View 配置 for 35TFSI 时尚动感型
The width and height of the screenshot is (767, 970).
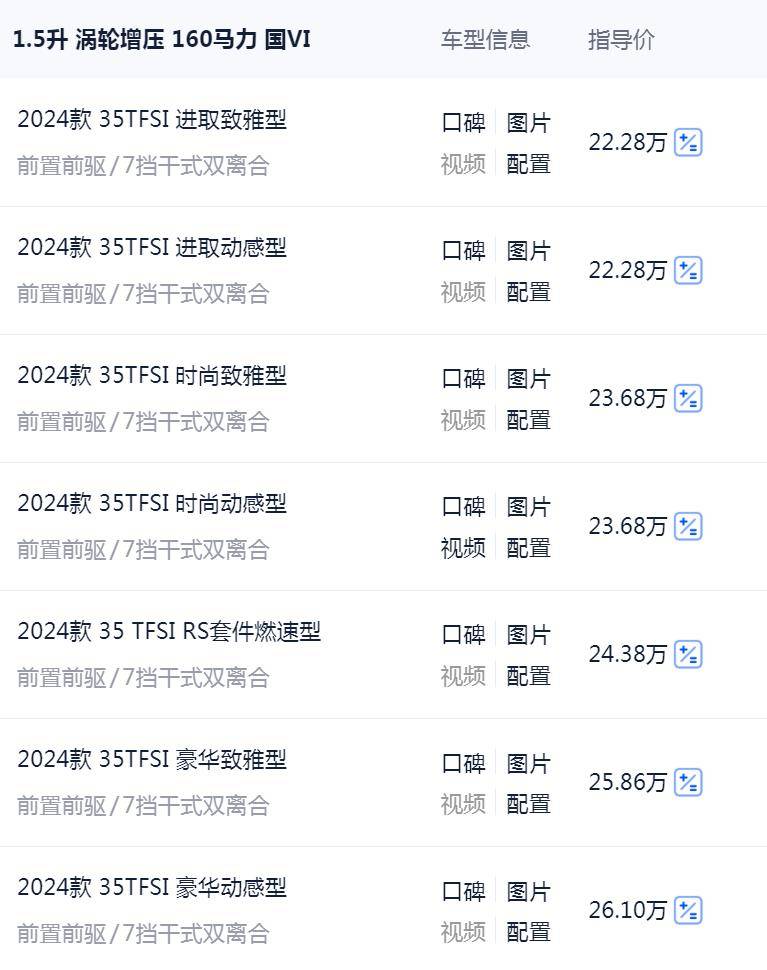tap(528, 548)
